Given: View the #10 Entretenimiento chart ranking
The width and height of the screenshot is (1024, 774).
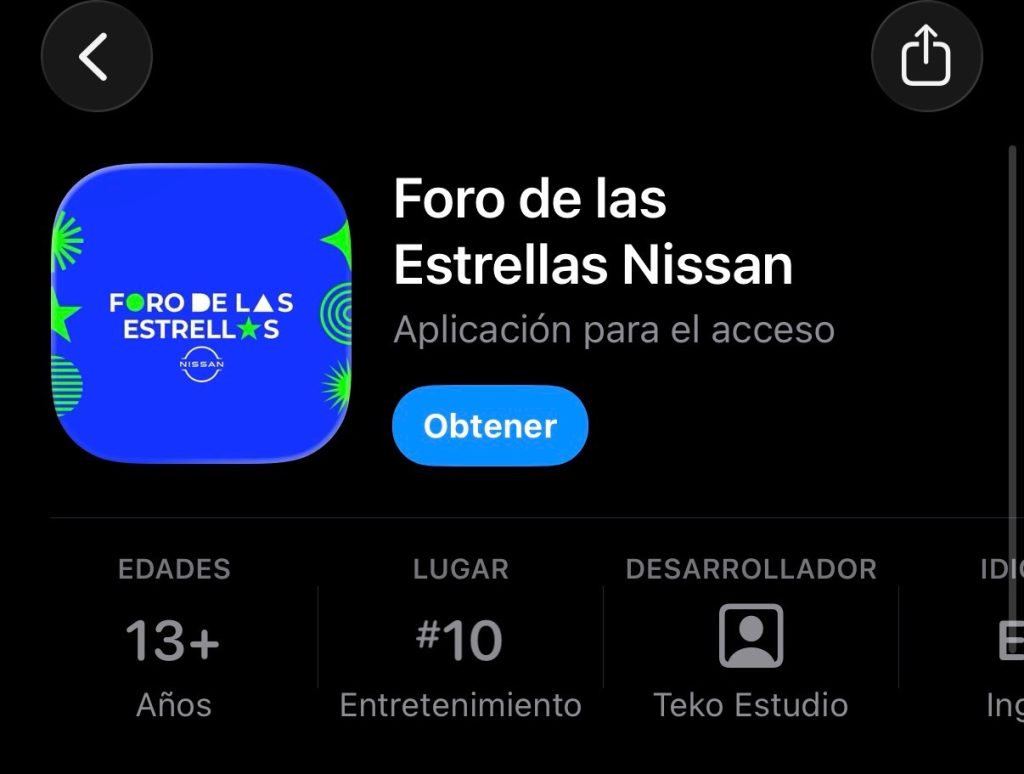Looking at the screenshot, I should tap(460, 642).
